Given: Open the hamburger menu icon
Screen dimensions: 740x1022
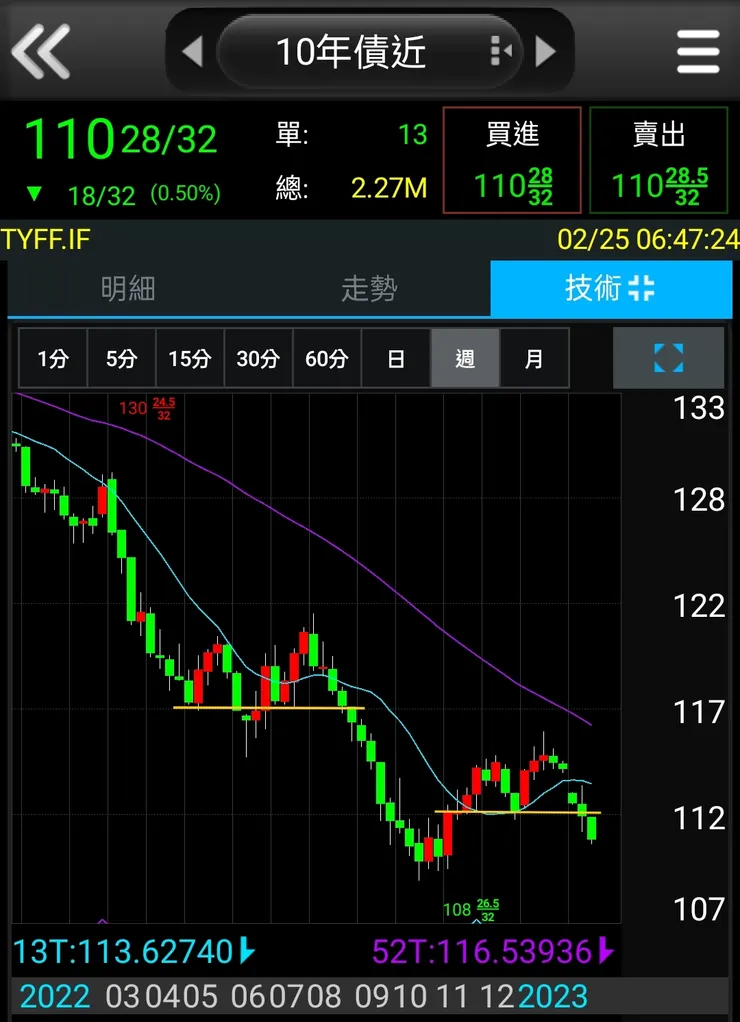Looking at the screenshot, I should [x=698, y=50].
